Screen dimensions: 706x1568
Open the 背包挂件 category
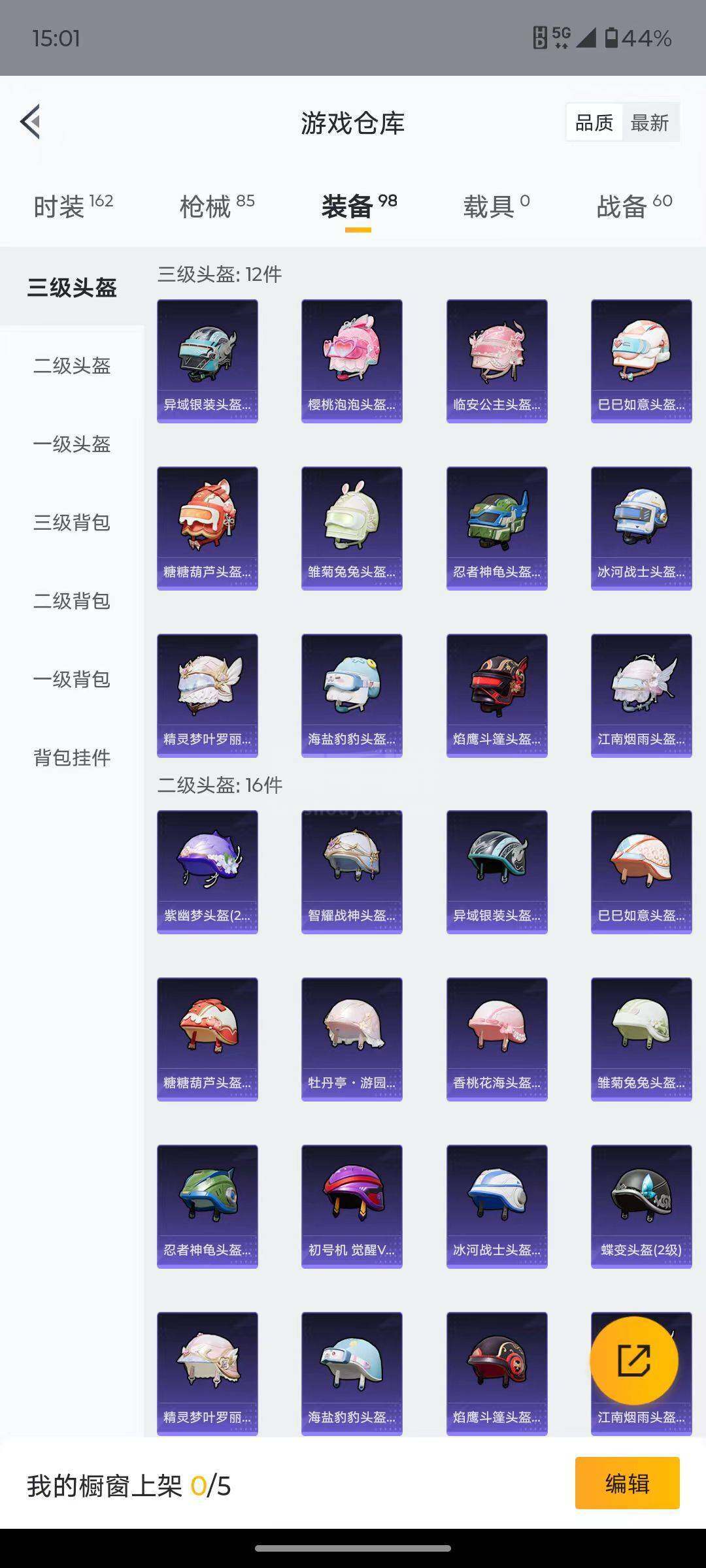[x=72, y=758]
